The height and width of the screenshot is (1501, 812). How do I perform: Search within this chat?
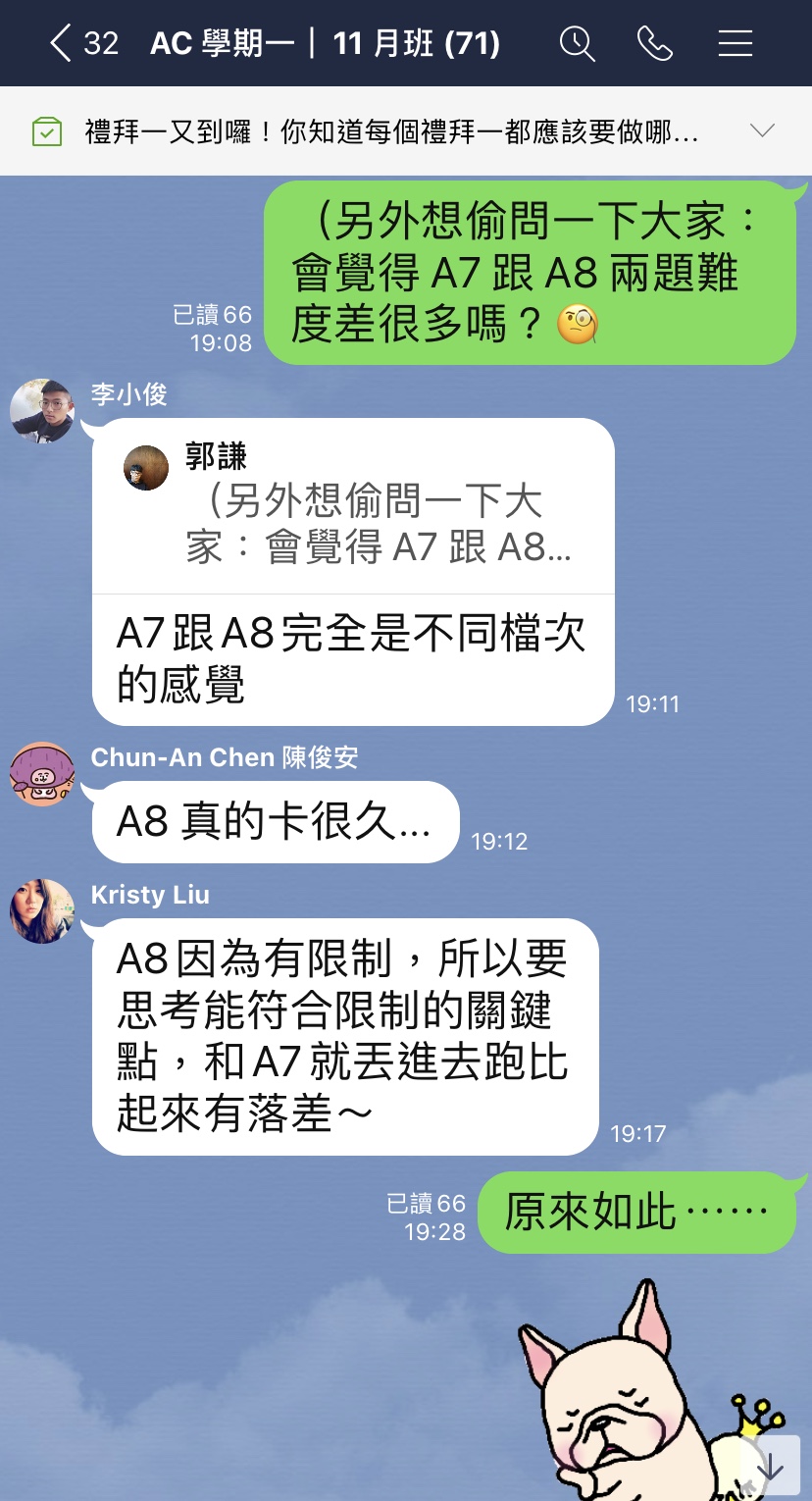[577, 43]
